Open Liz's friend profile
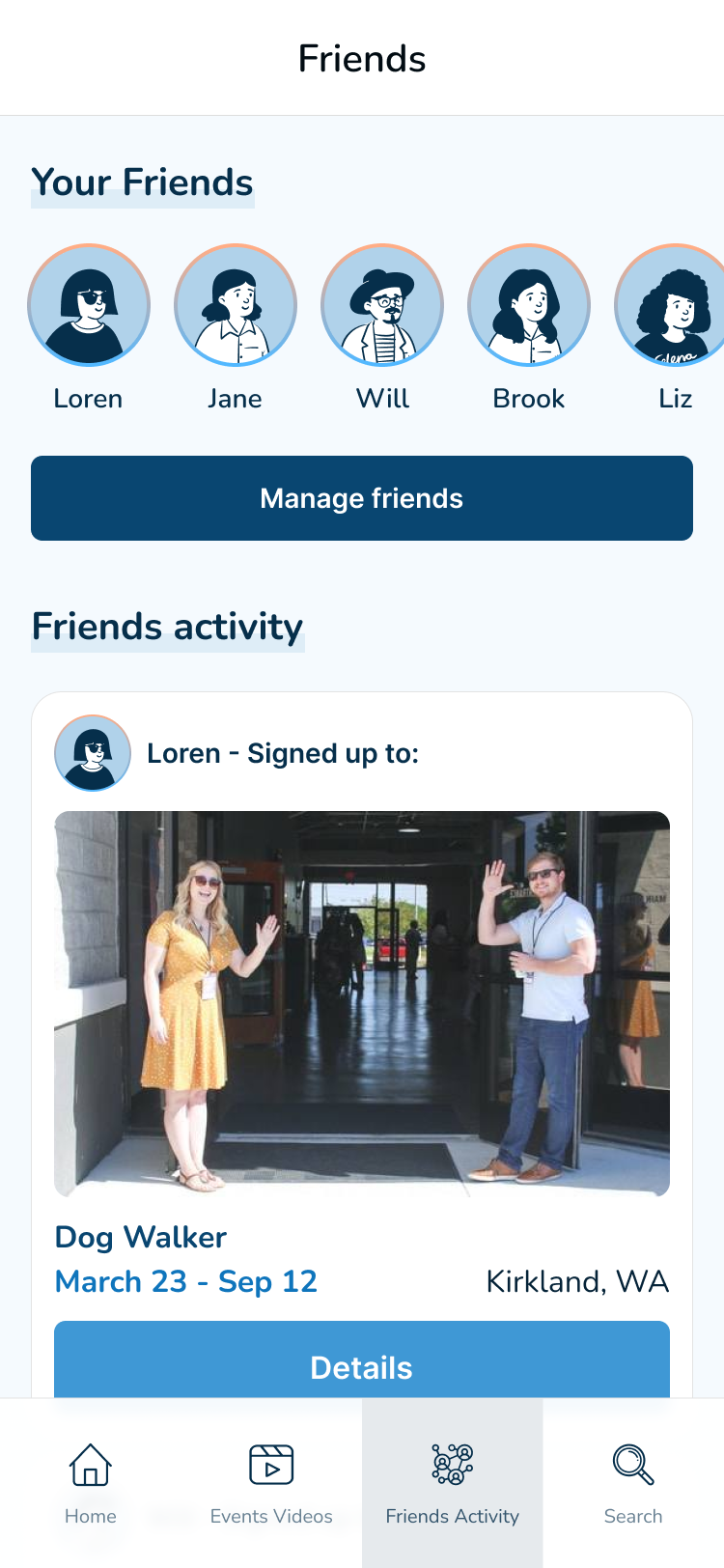 [x=672, y=305]
